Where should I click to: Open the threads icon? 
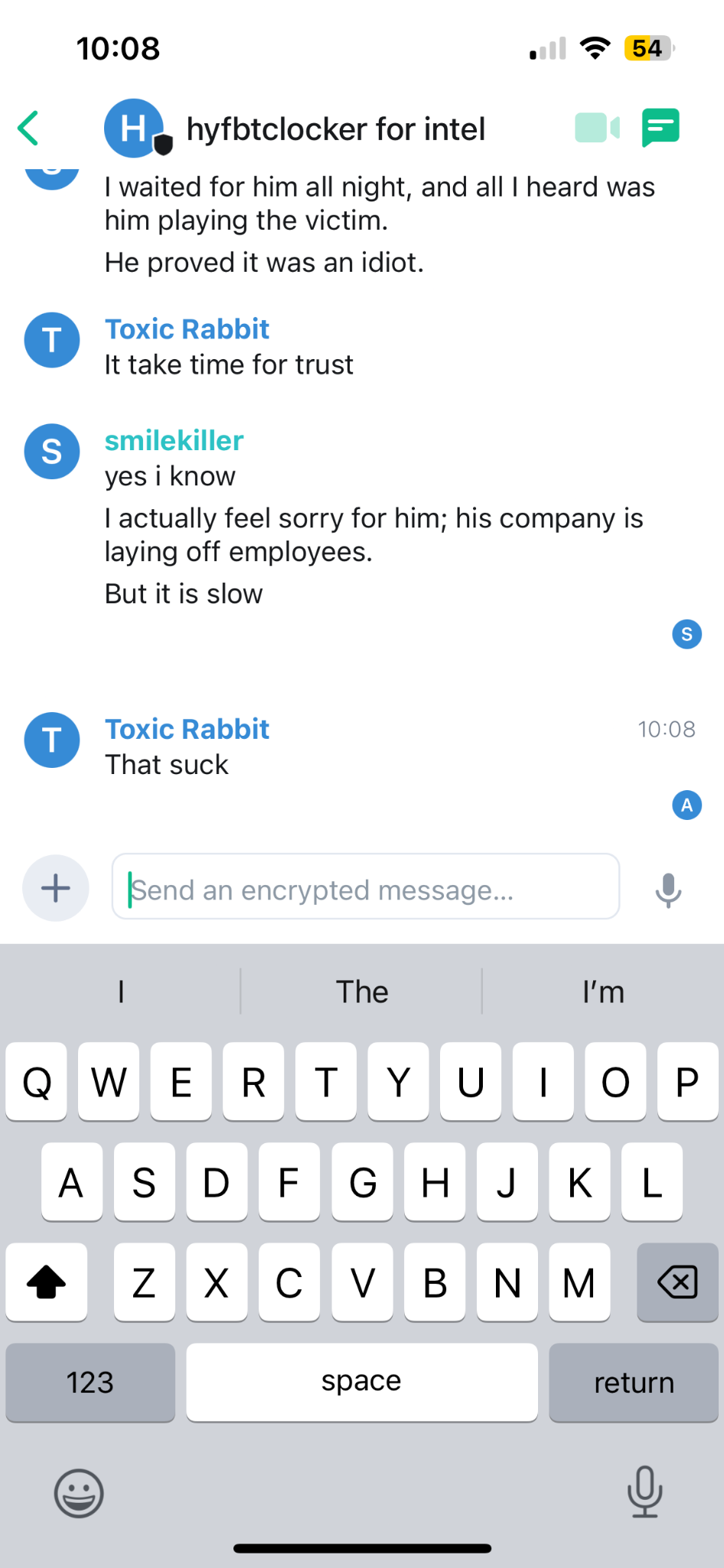[660, 128]
